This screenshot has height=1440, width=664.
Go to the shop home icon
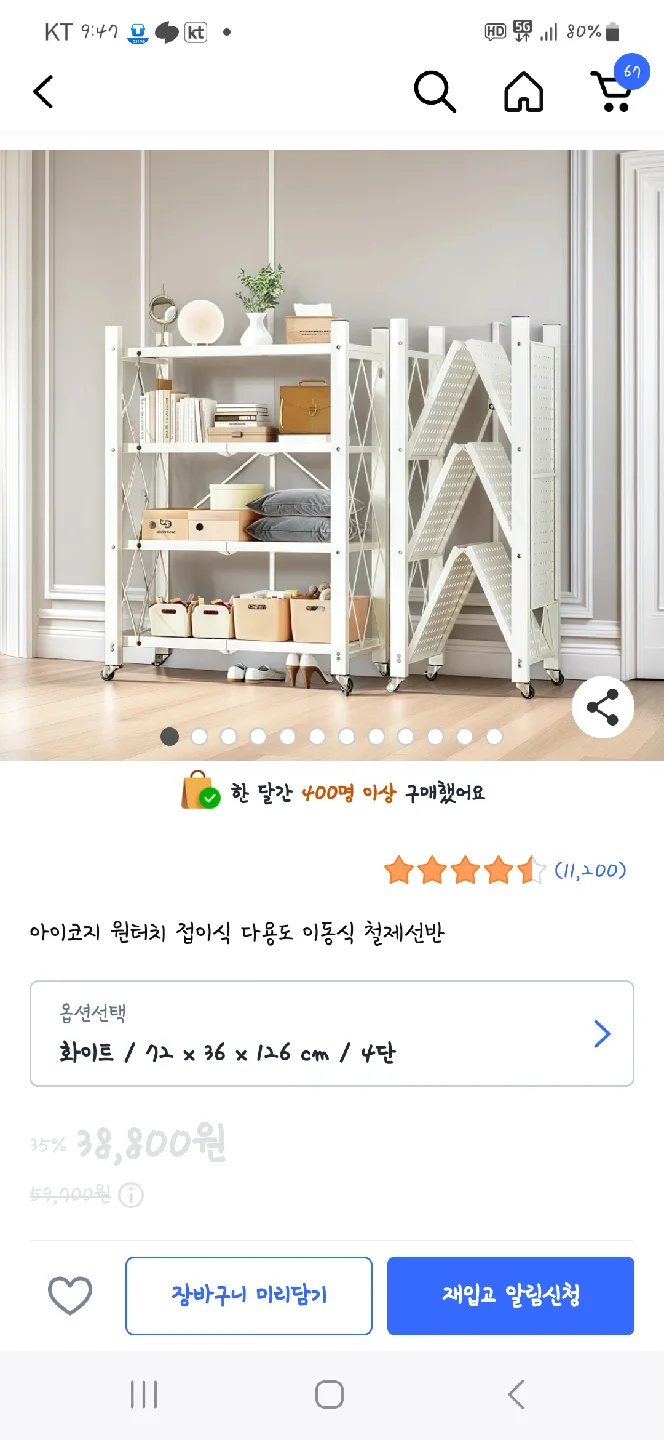pos(523,92)
